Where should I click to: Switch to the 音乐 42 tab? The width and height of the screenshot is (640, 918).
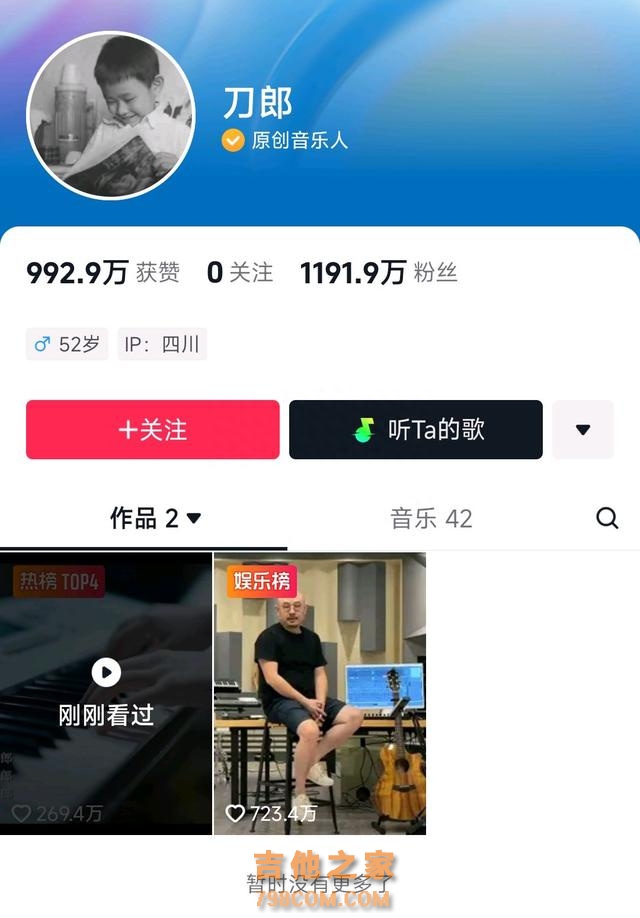coord(431,518)
